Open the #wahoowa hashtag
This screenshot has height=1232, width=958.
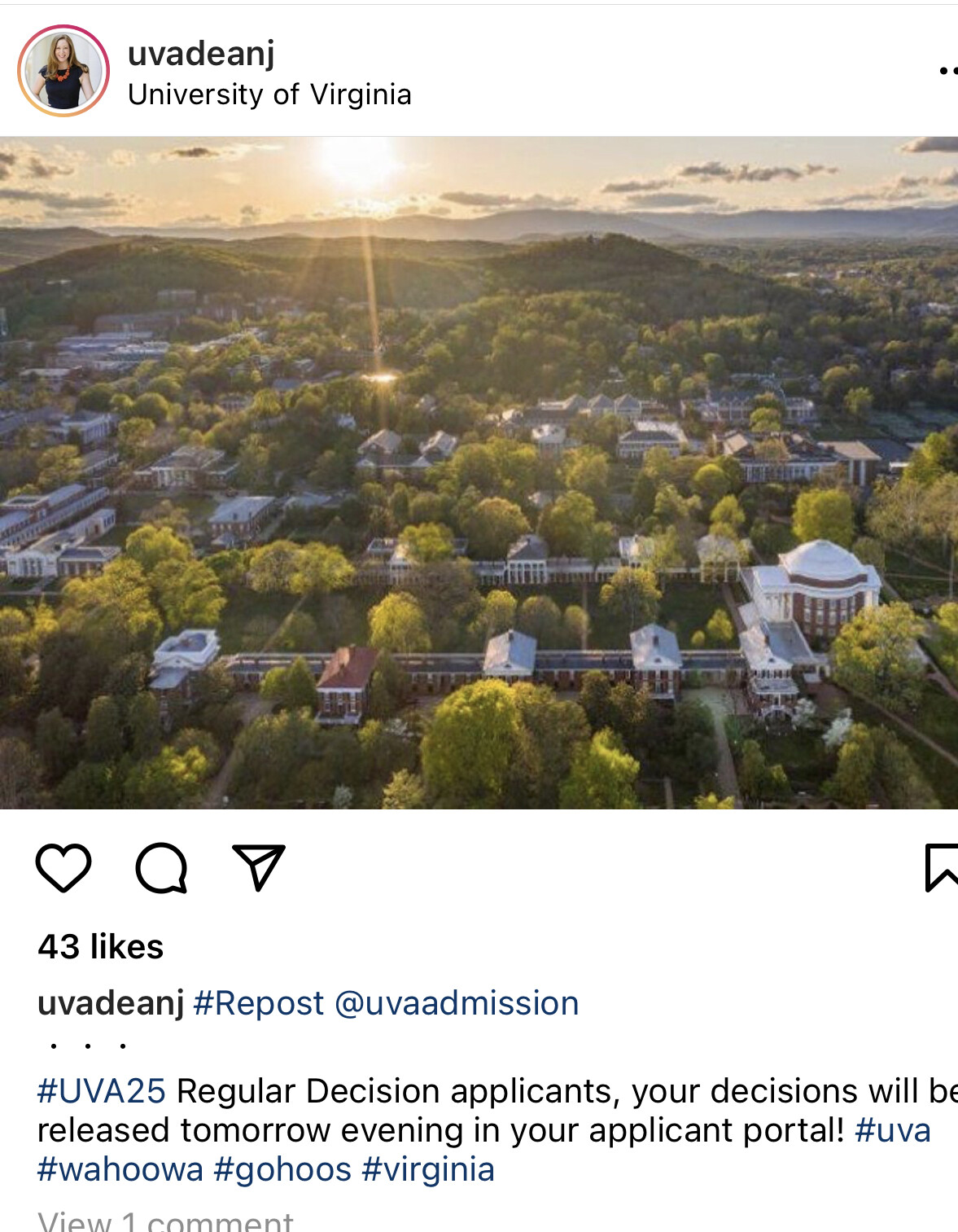120,1169
